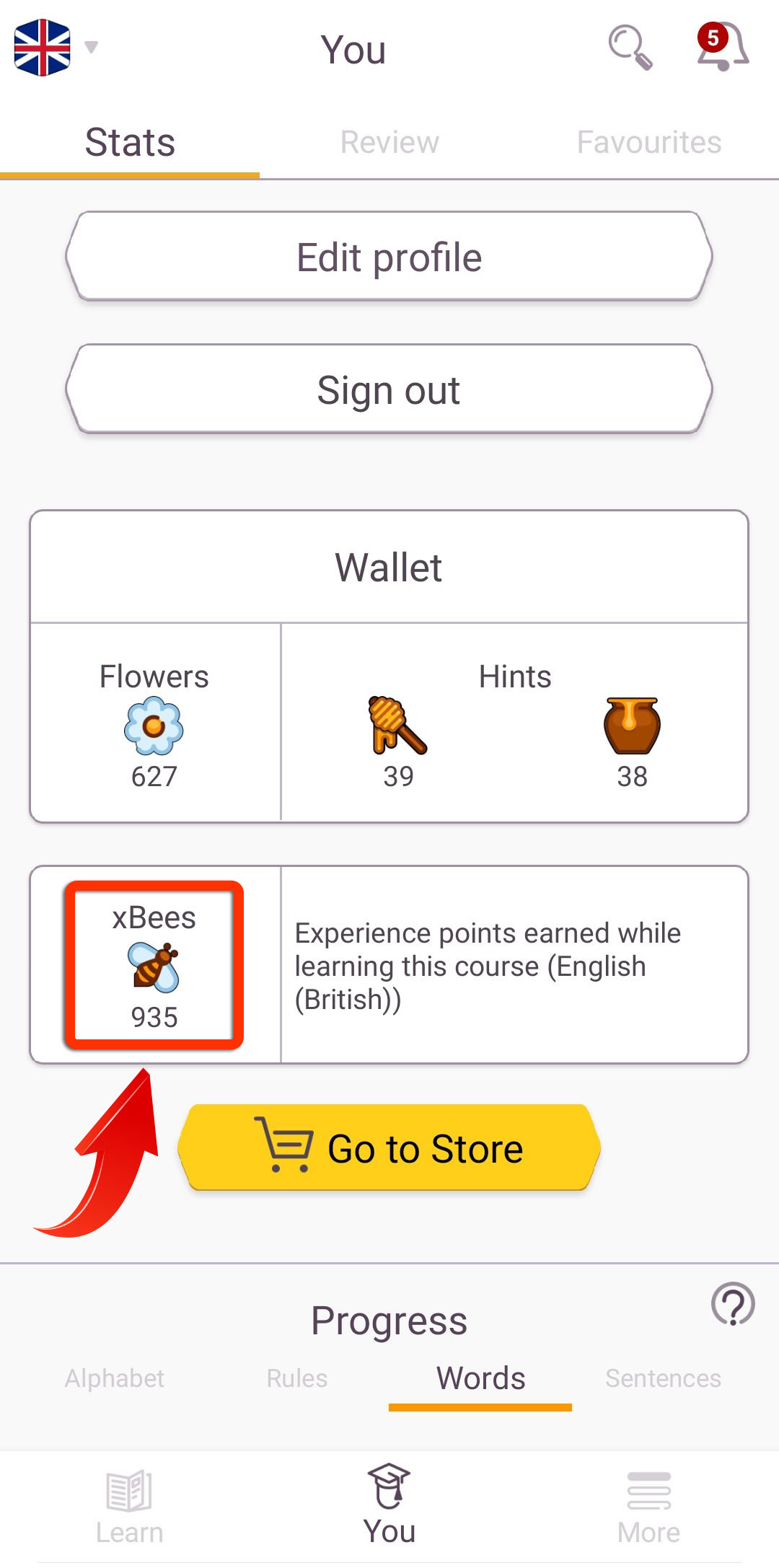Tap Edit profile button
The width and height of the screenshot is (779, 1568).
click(x=389, y=257)
